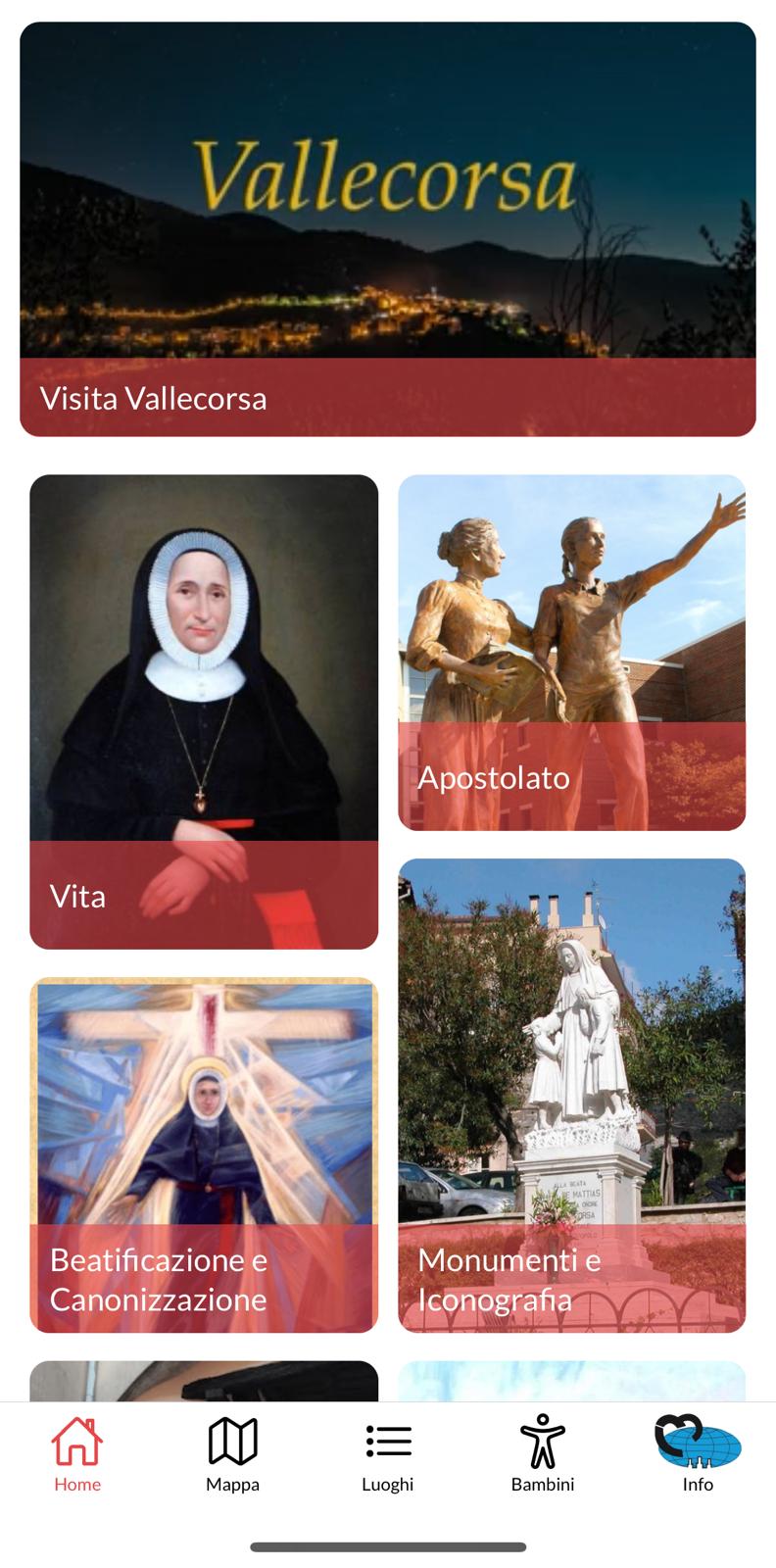The height and width of the screenshot is (1568, 776).
Task: Open the Vita card
Action: coord(204,711)
